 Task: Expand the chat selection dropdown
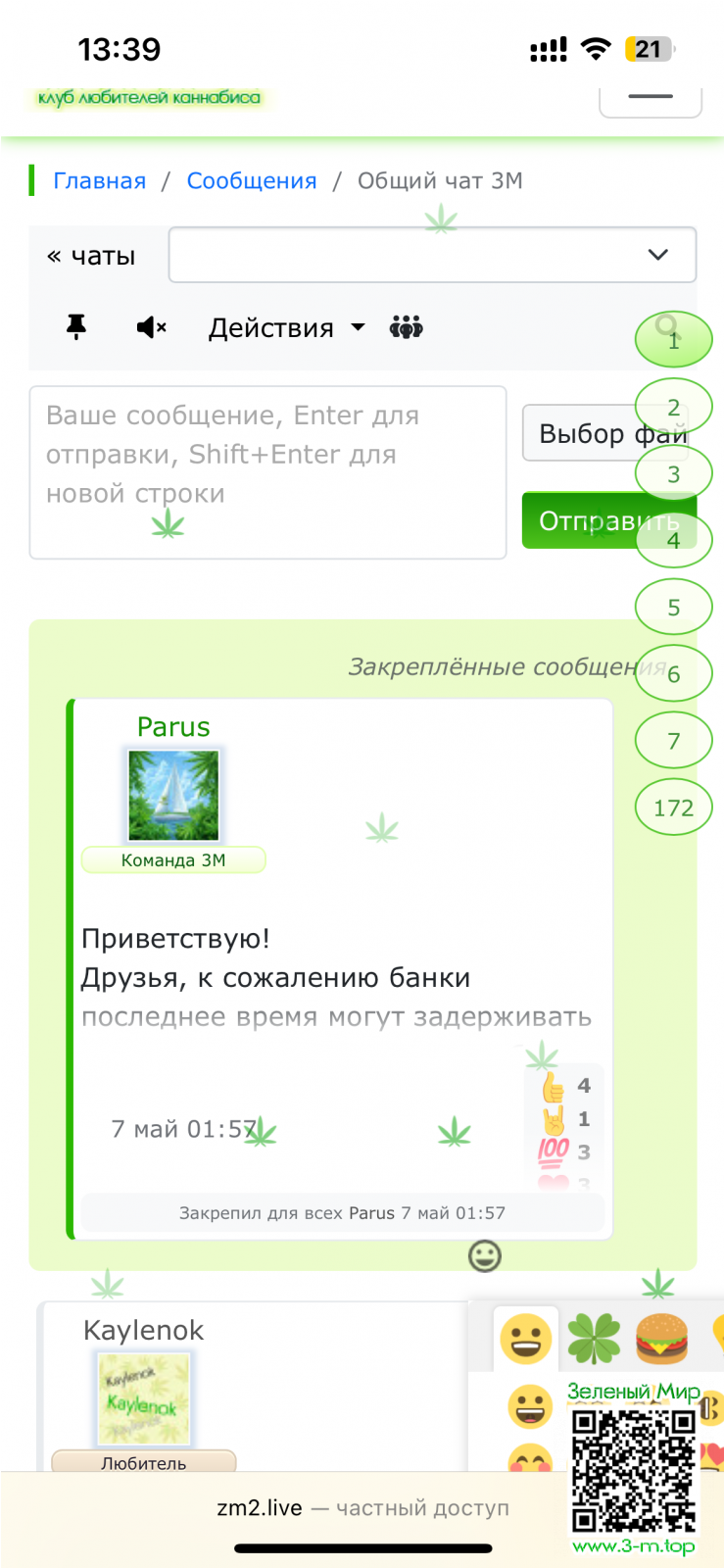pos(432,255)
